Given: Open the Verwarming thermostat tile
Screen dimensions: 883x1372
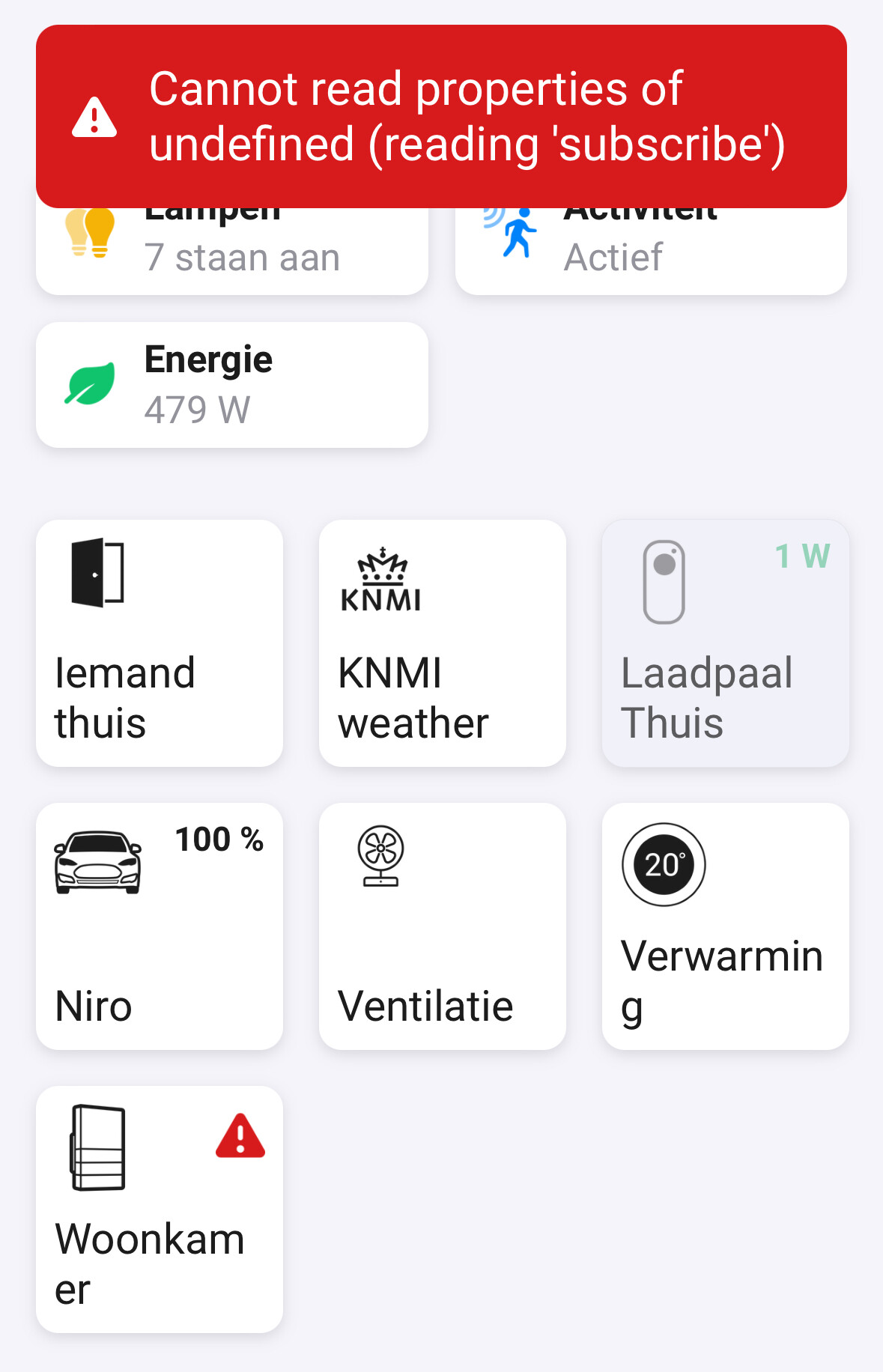Looking at the screenshot, I should pyautogui.click(x=725, y=926).
